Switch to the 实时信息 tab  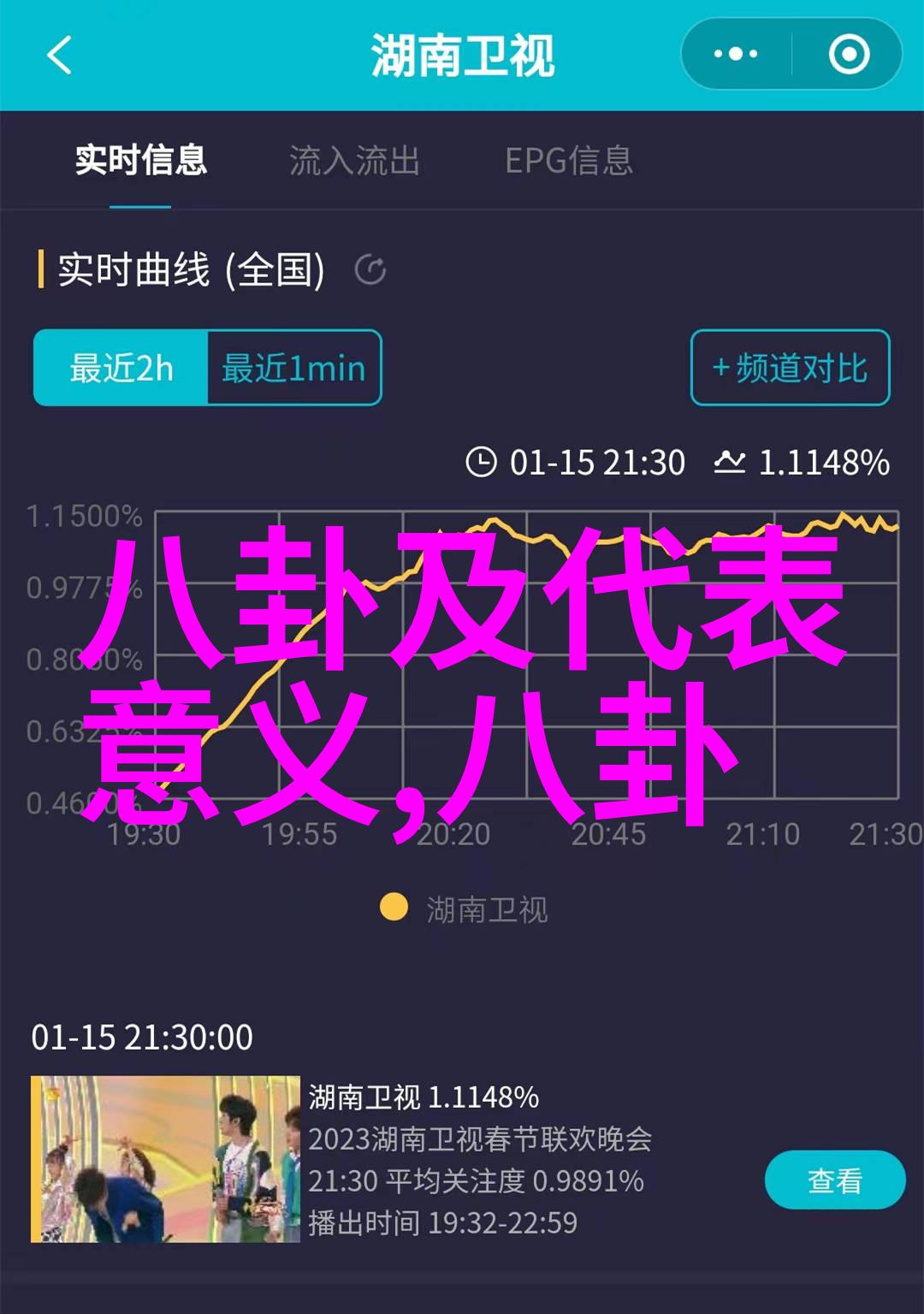[140, 161]
